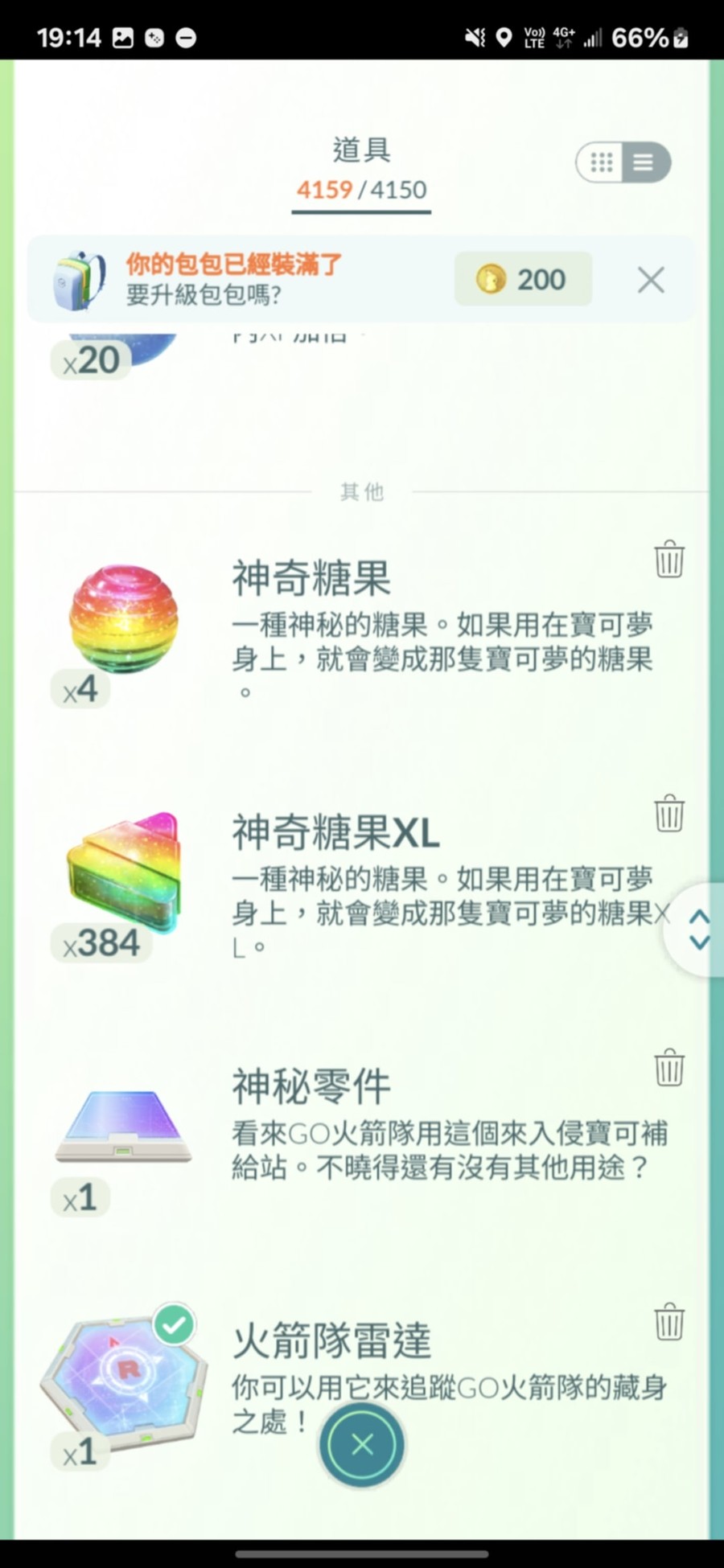The image size is (724, 1568).
Task: Delete 神奇糖果 with its trash icon
Action: (669, 559)
